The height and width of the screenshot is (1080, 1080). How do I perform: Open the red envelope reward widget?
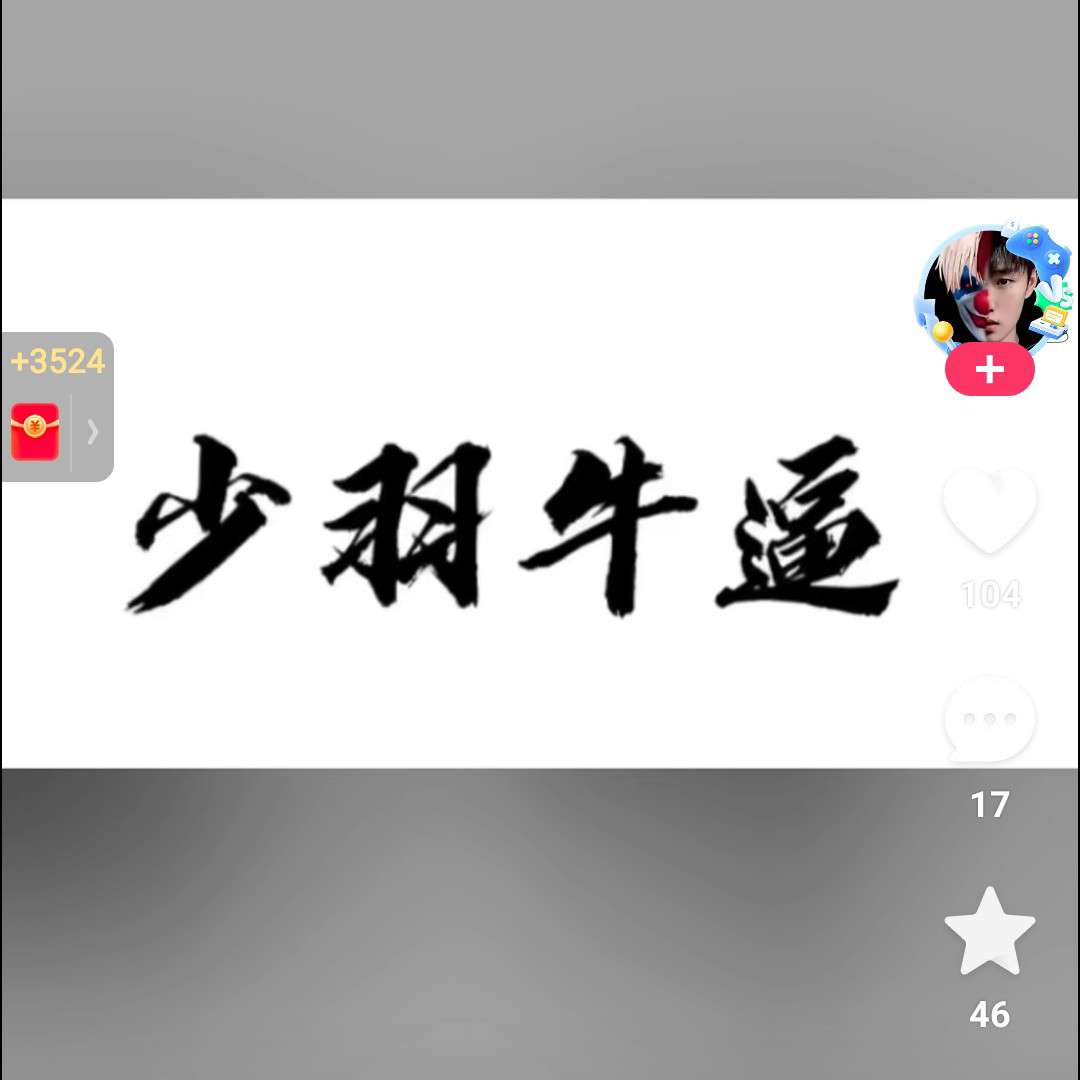[35, 432]
